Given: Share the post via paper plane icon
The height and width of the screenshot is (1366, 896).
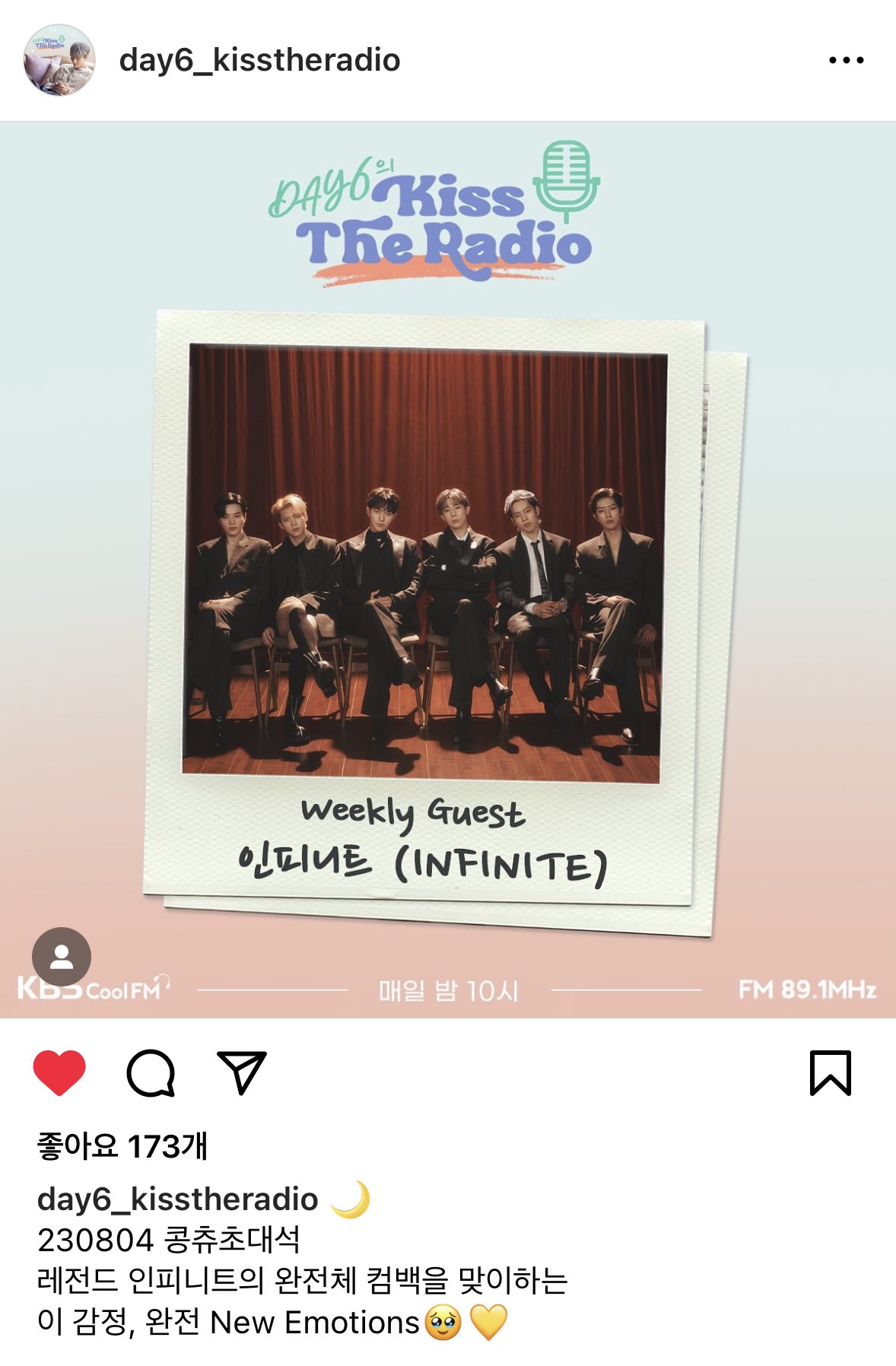Looking at the screenshot, I should [x=242, y=1072].
